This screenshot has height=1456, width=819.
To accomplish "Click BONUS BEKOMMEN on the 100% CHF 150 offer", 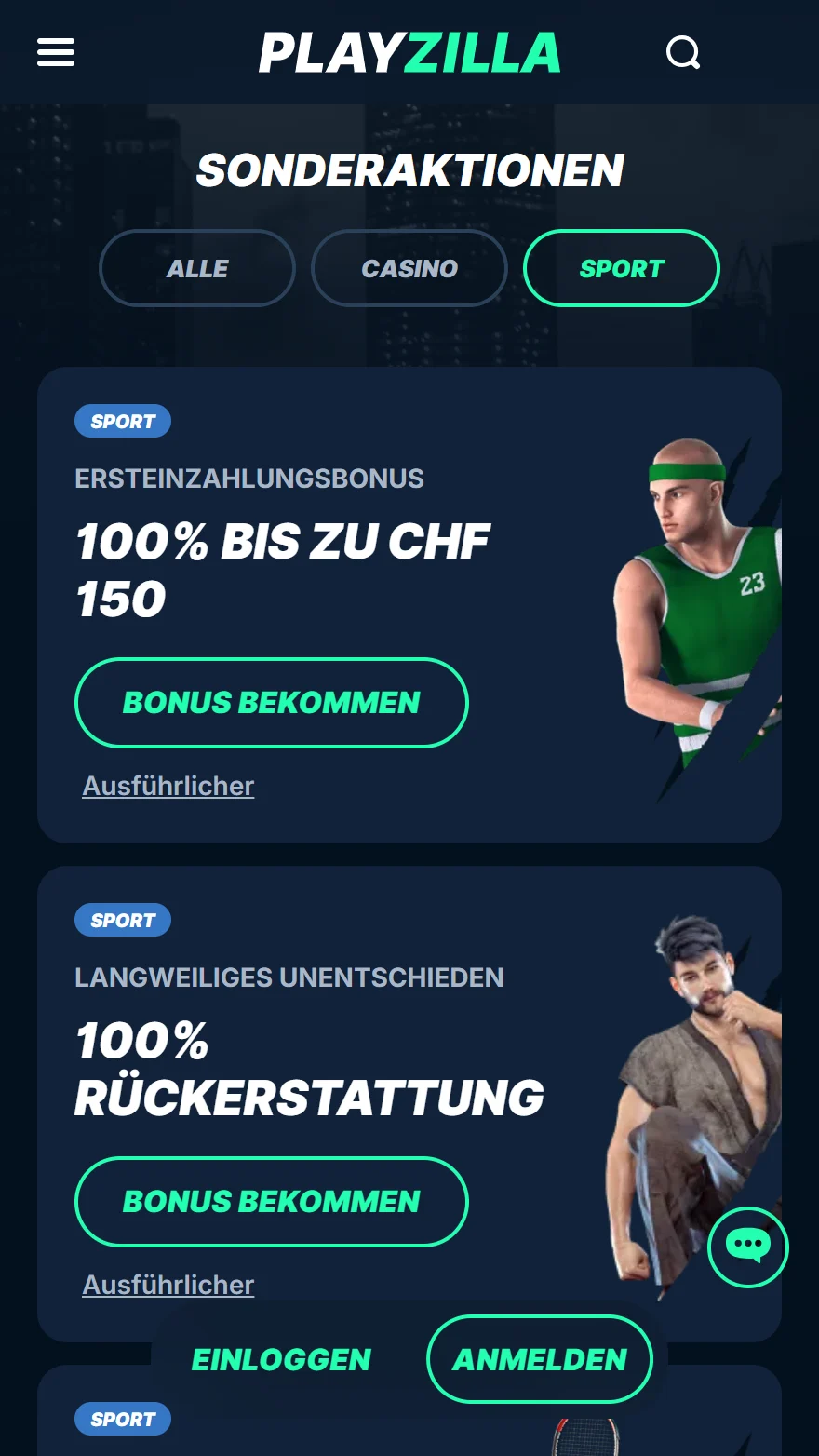I will (271, 703).
